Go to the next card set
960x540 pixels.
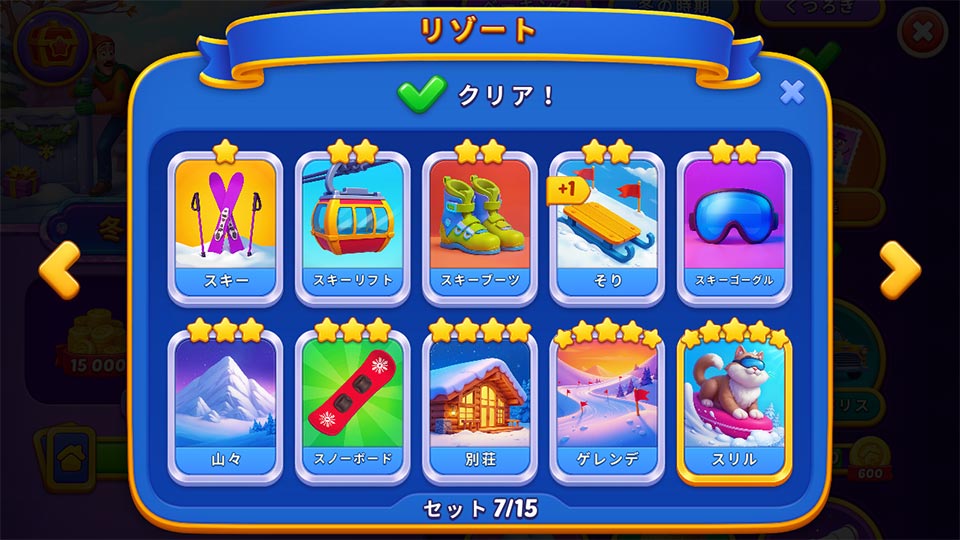[x=900, y=270]
